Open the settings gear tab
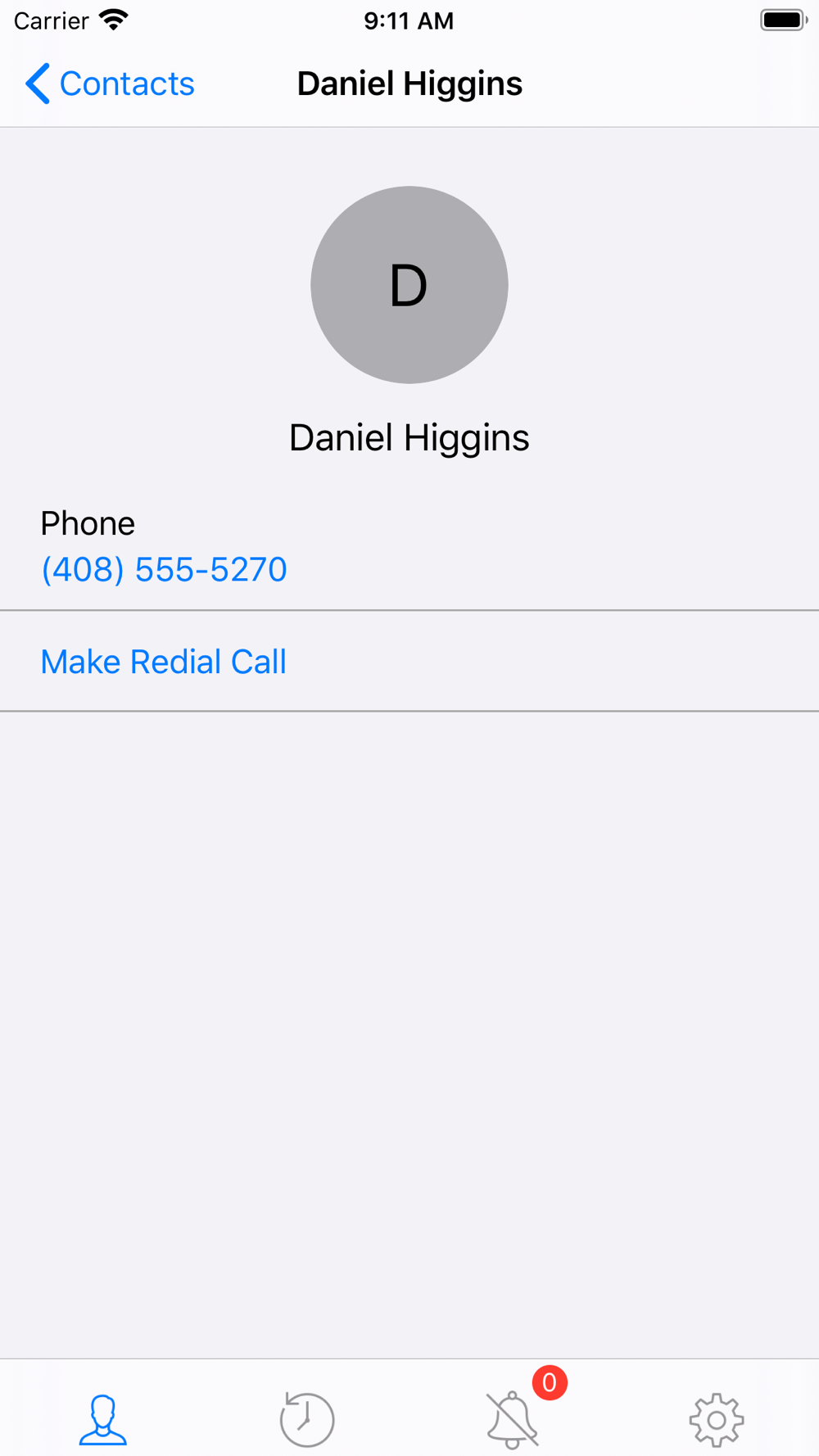 coord(717,1419)
